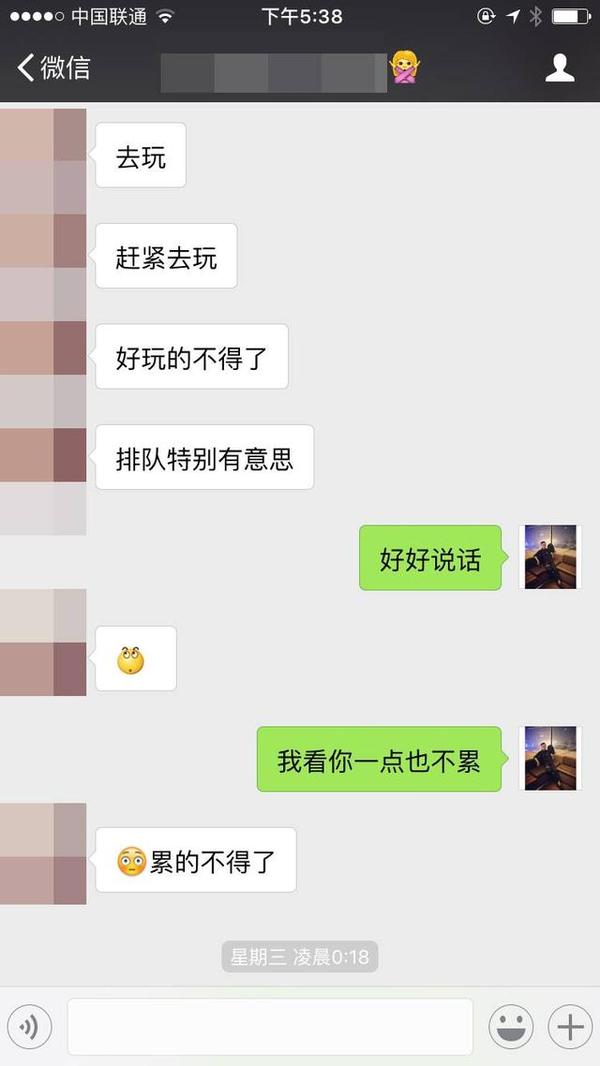Image resolution: width=600 pixels, height=1066 pixels.
Task: Go back to the 微信 chat list
Action: (x=53, y=68)
